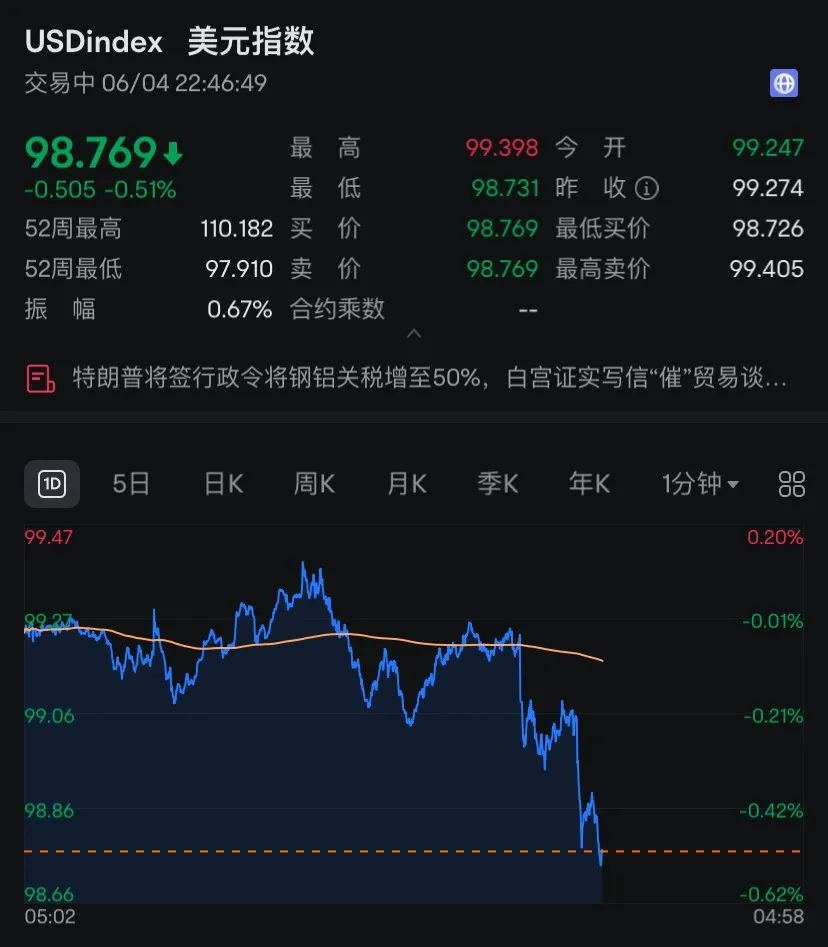Open the 月K chart tab

(405, 483)
